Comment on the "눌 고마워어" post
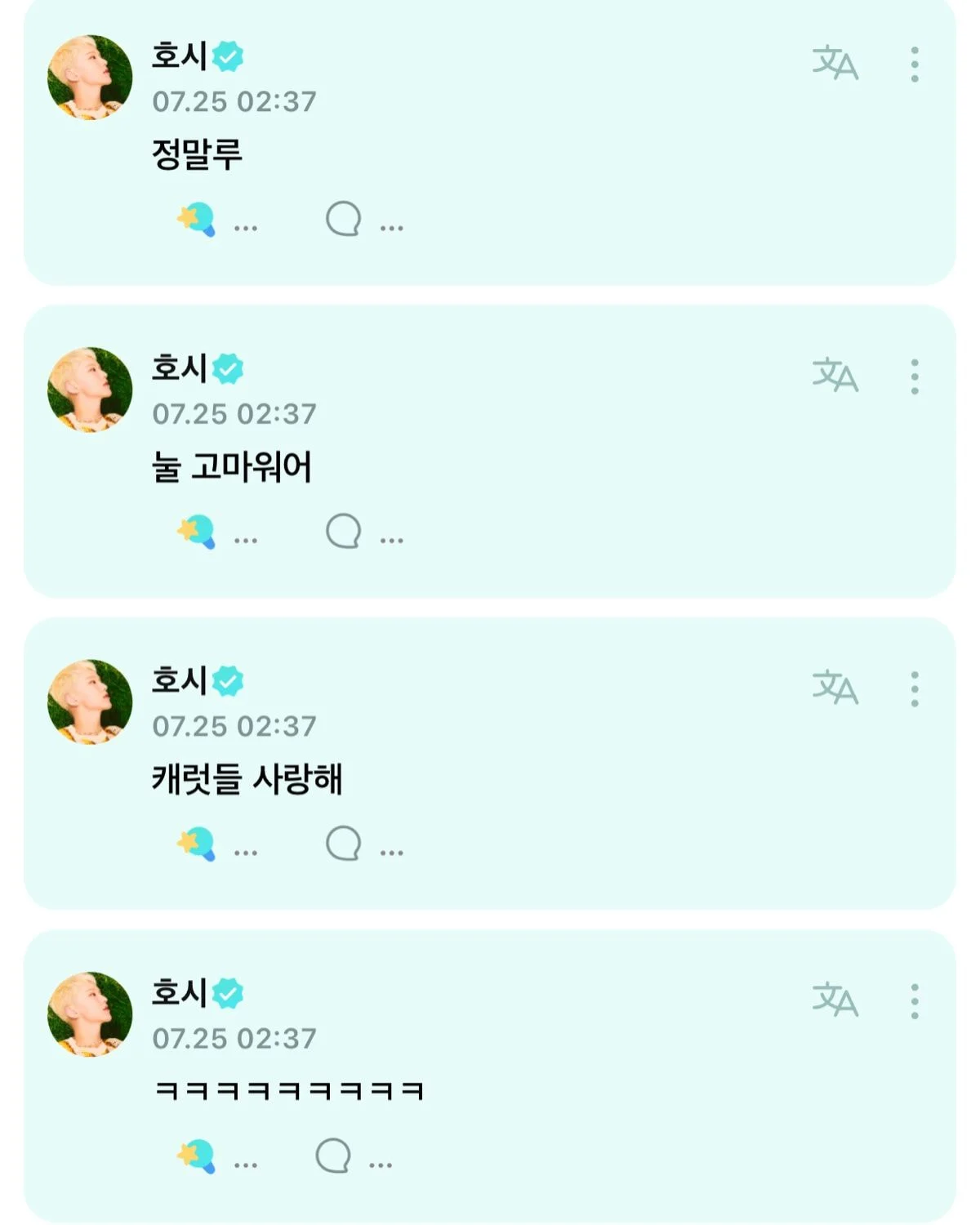980x1225 pixels. click(x=343, y=531)
